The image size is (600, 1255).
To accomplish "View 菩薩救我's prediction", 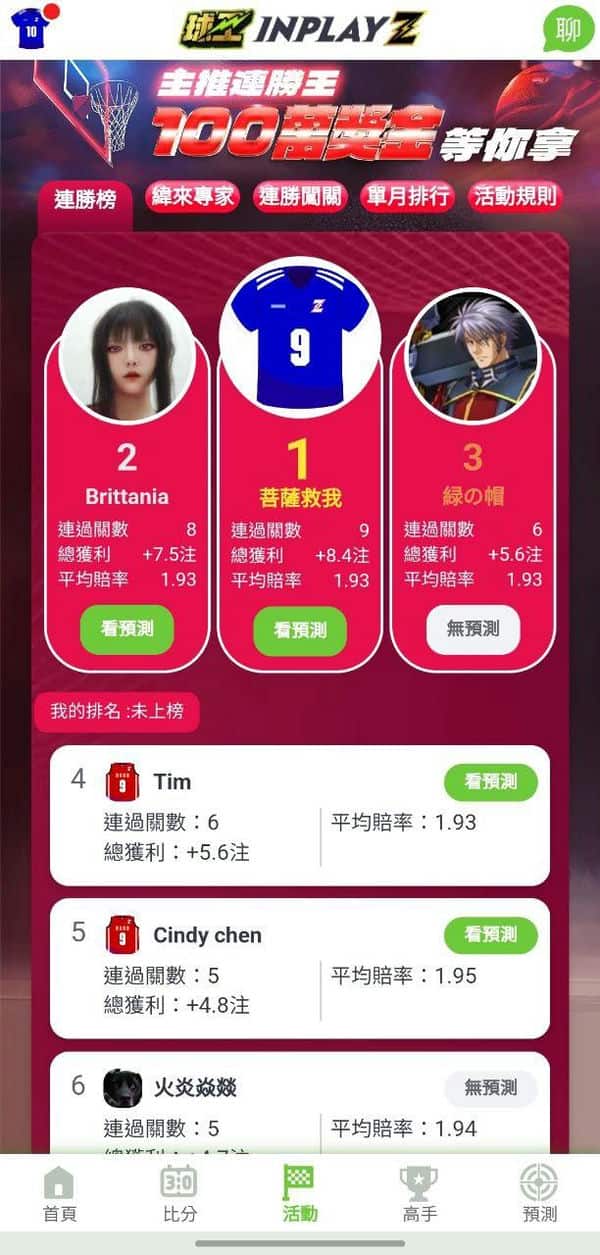I will click(300, 631).
